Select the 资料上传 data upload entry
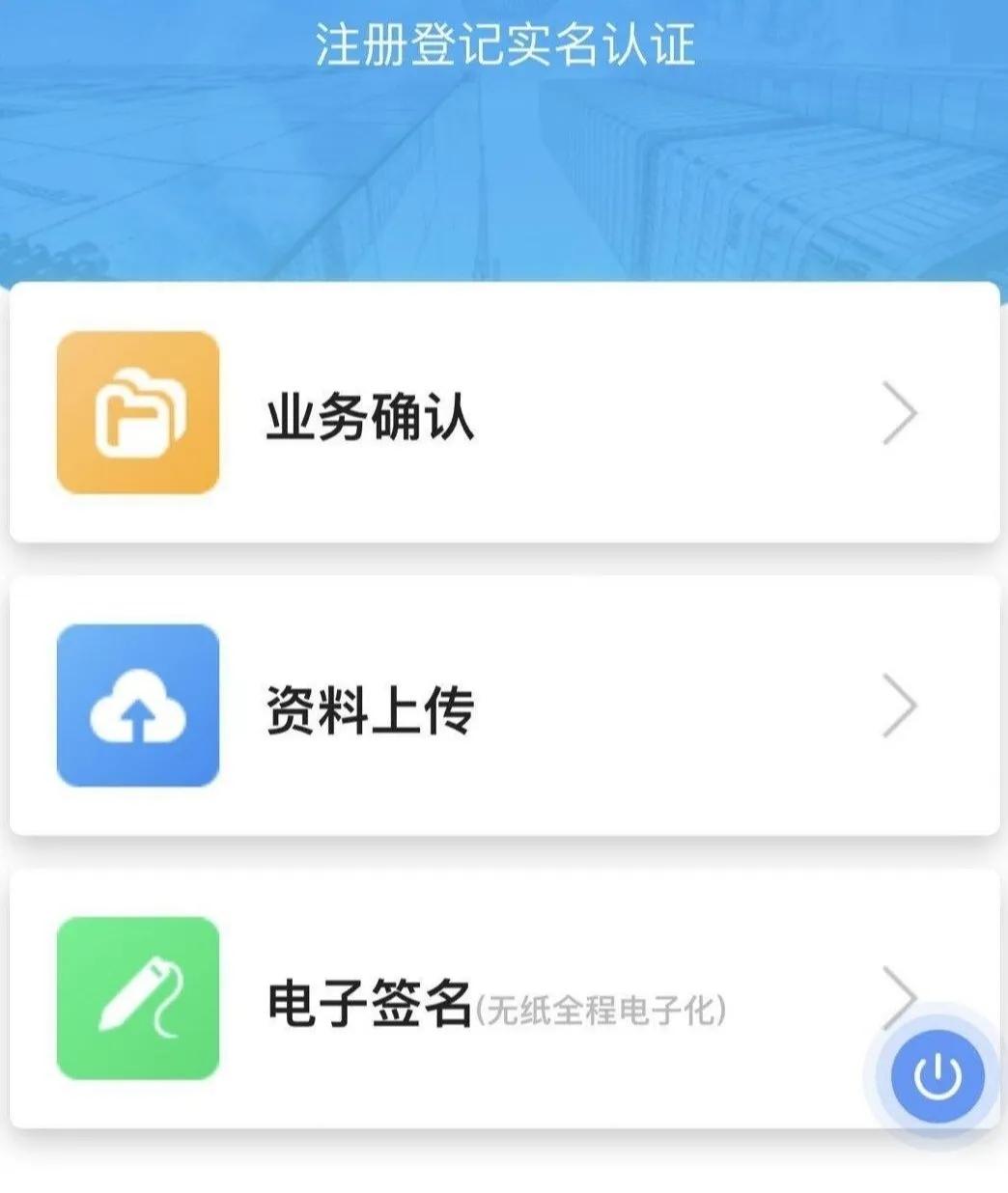The width and height of the screenshot is (1008, 1193). pos(370,711)
